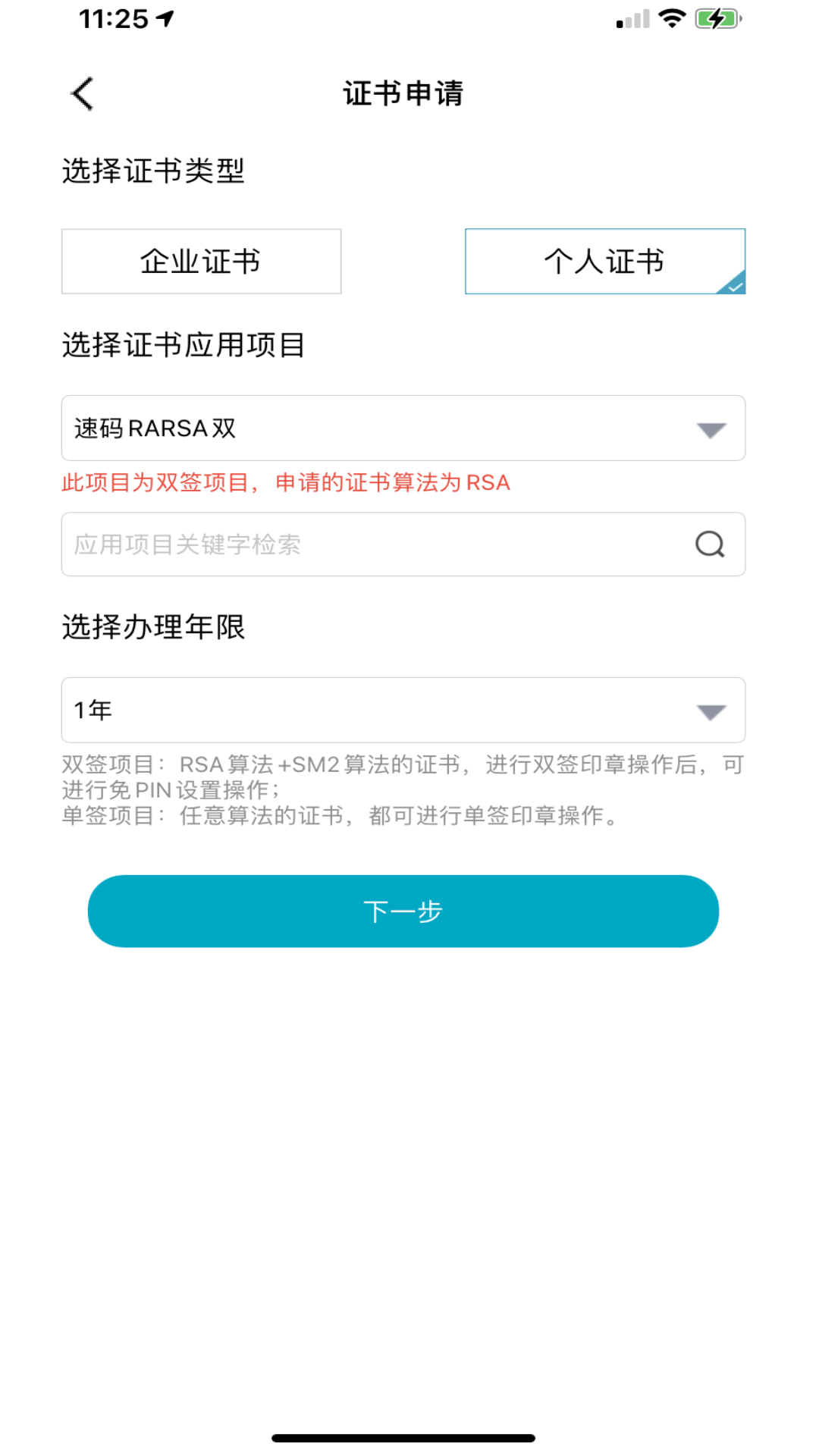Image resolution: width=819 pixels, height=1456 pixels.
Task: Tap the back arrow icon
Action: coord(80,93)
